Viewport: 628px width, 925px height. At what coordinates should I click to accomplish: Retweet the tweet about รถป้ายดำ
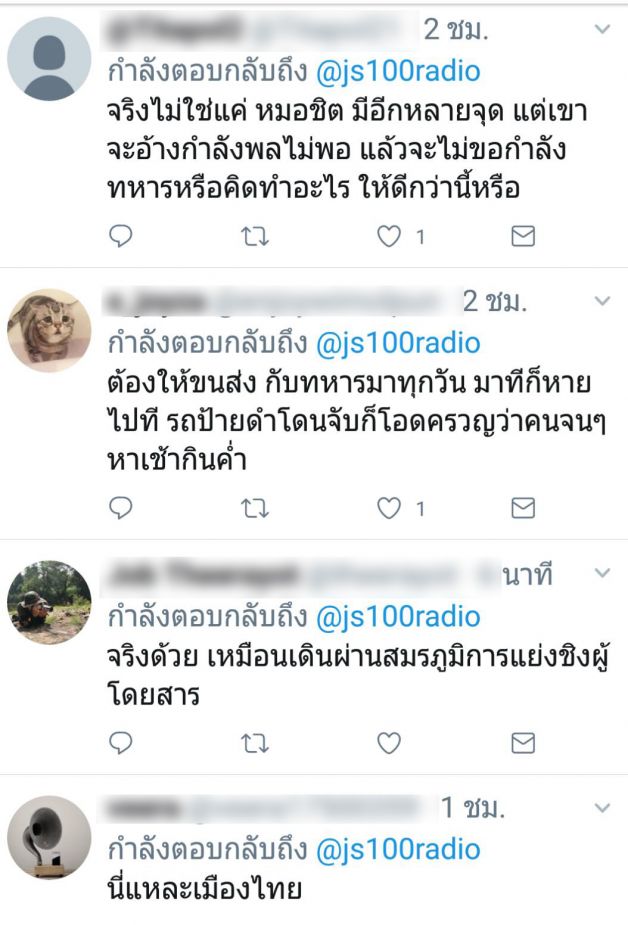pos(254,508)
